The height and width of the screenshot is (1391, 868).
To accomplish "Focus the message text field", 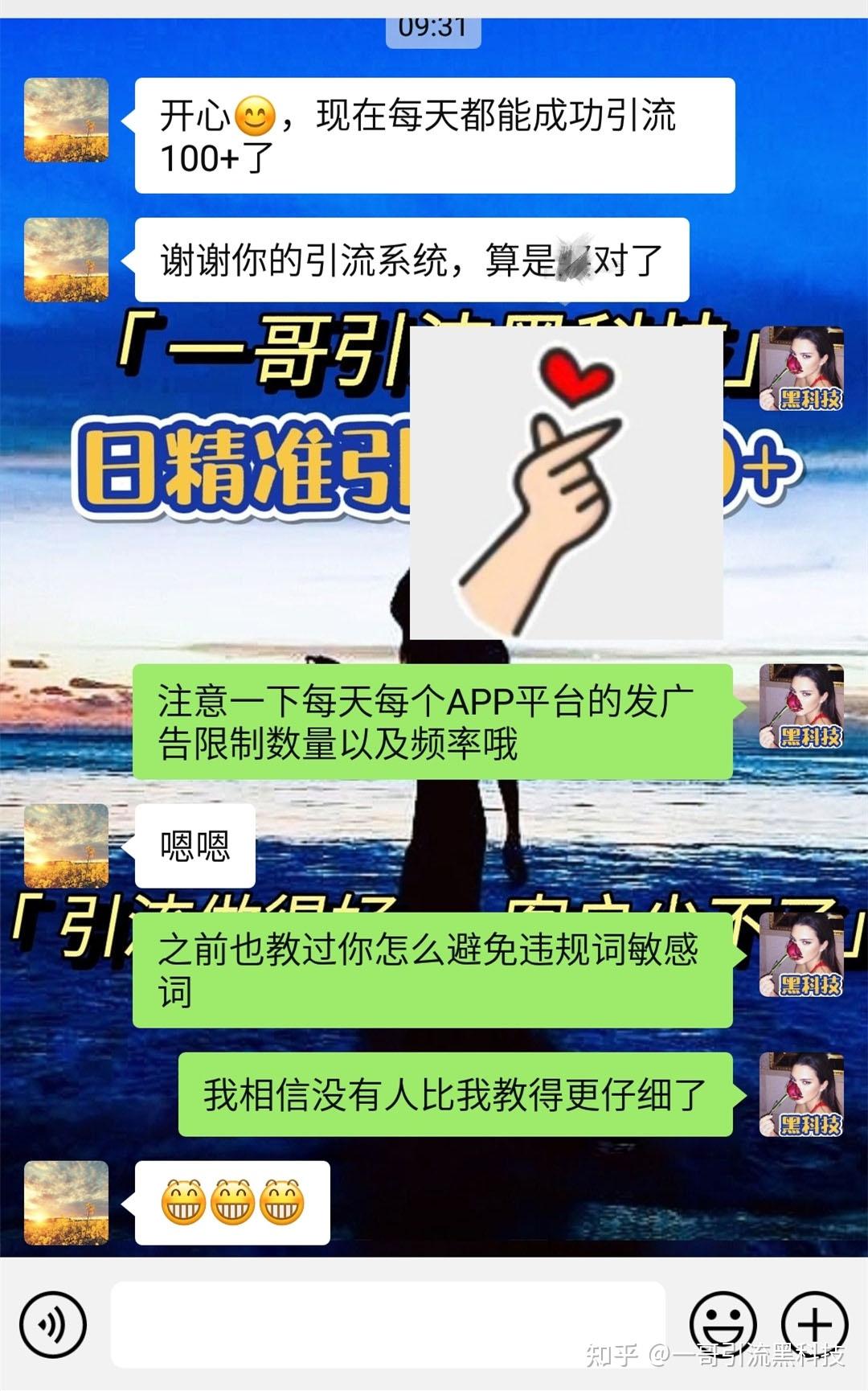I will coord(387,1324).
